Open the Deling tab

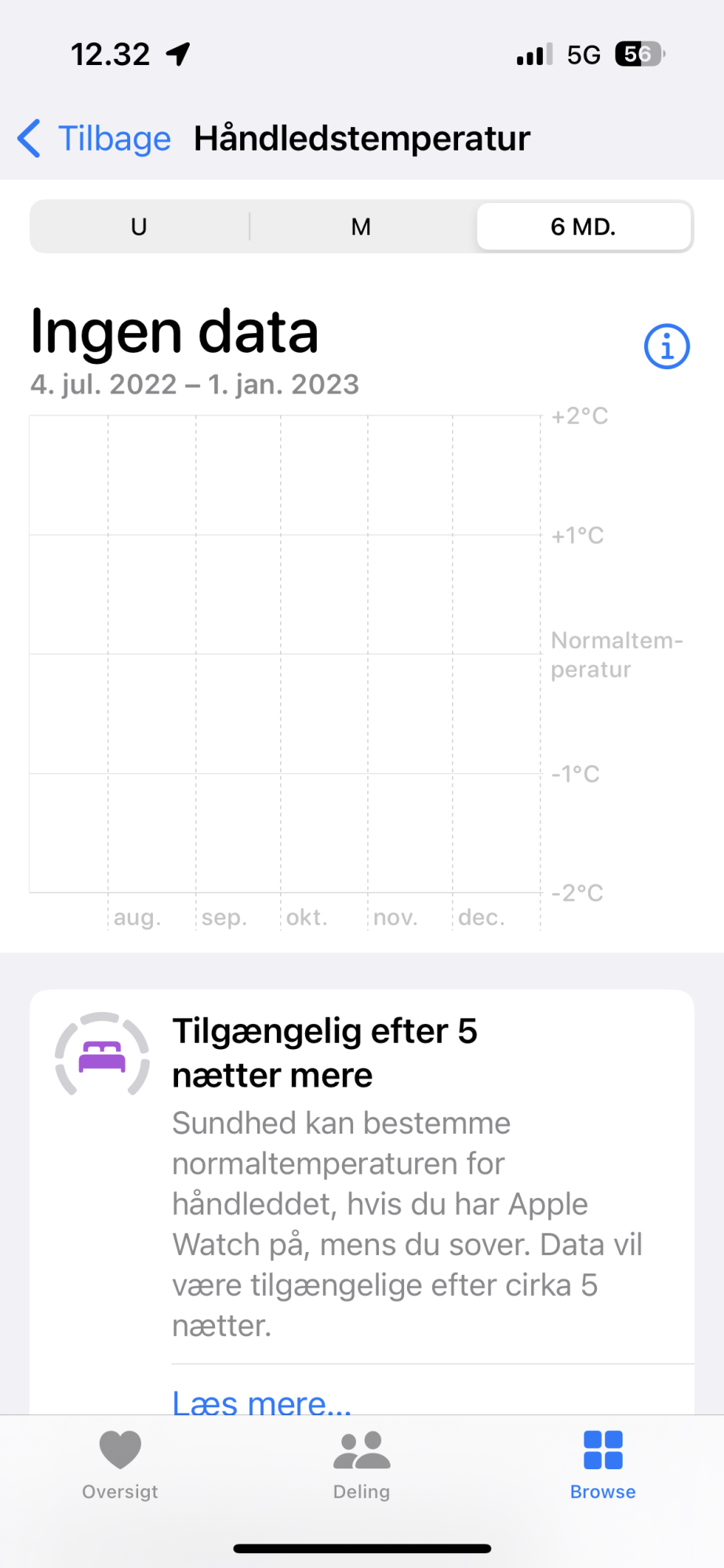[x=362, y=1463]
